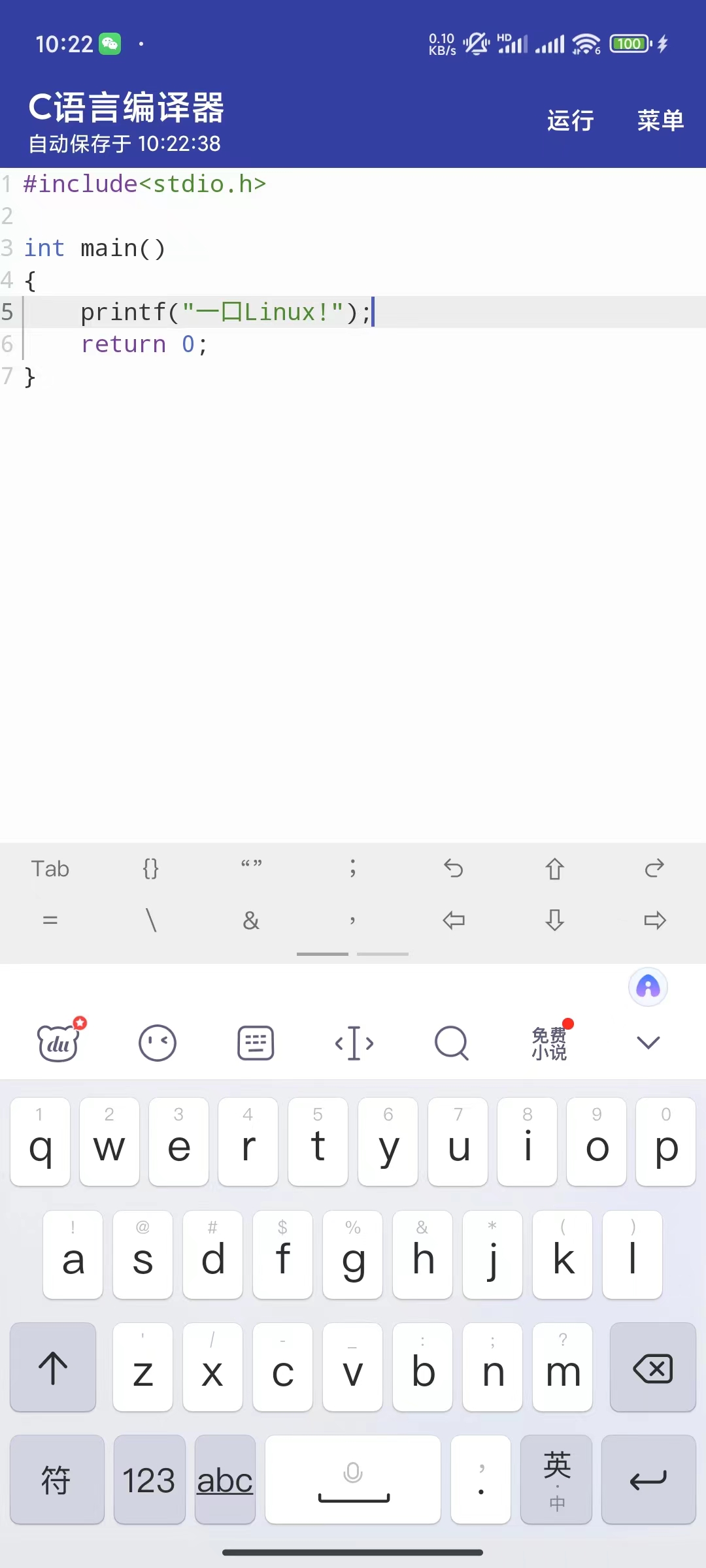Move cursor right with the right arrow

click(654, 921)
